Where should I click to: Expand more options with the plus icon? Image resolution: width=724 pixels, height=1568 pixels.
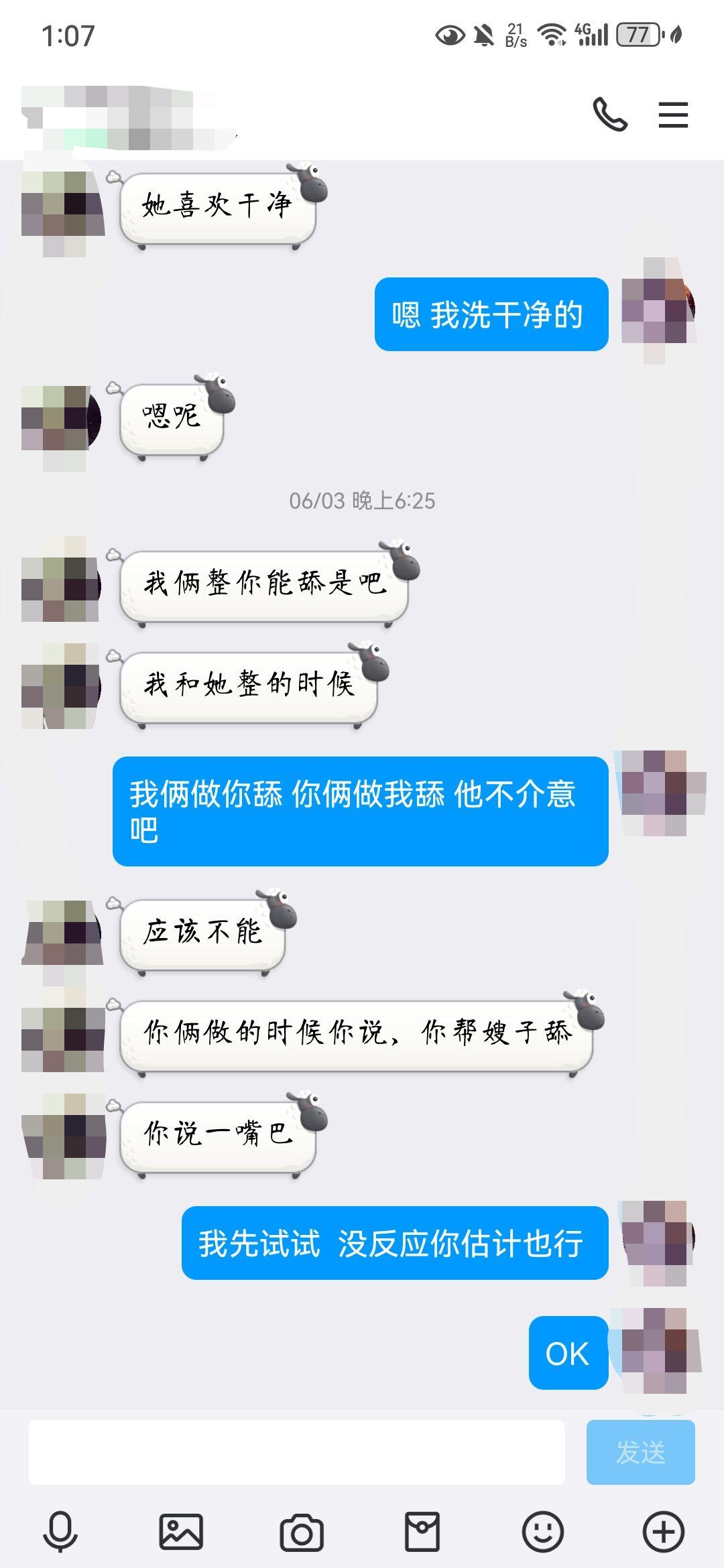pyautogui.click(x=664, y=1532)
